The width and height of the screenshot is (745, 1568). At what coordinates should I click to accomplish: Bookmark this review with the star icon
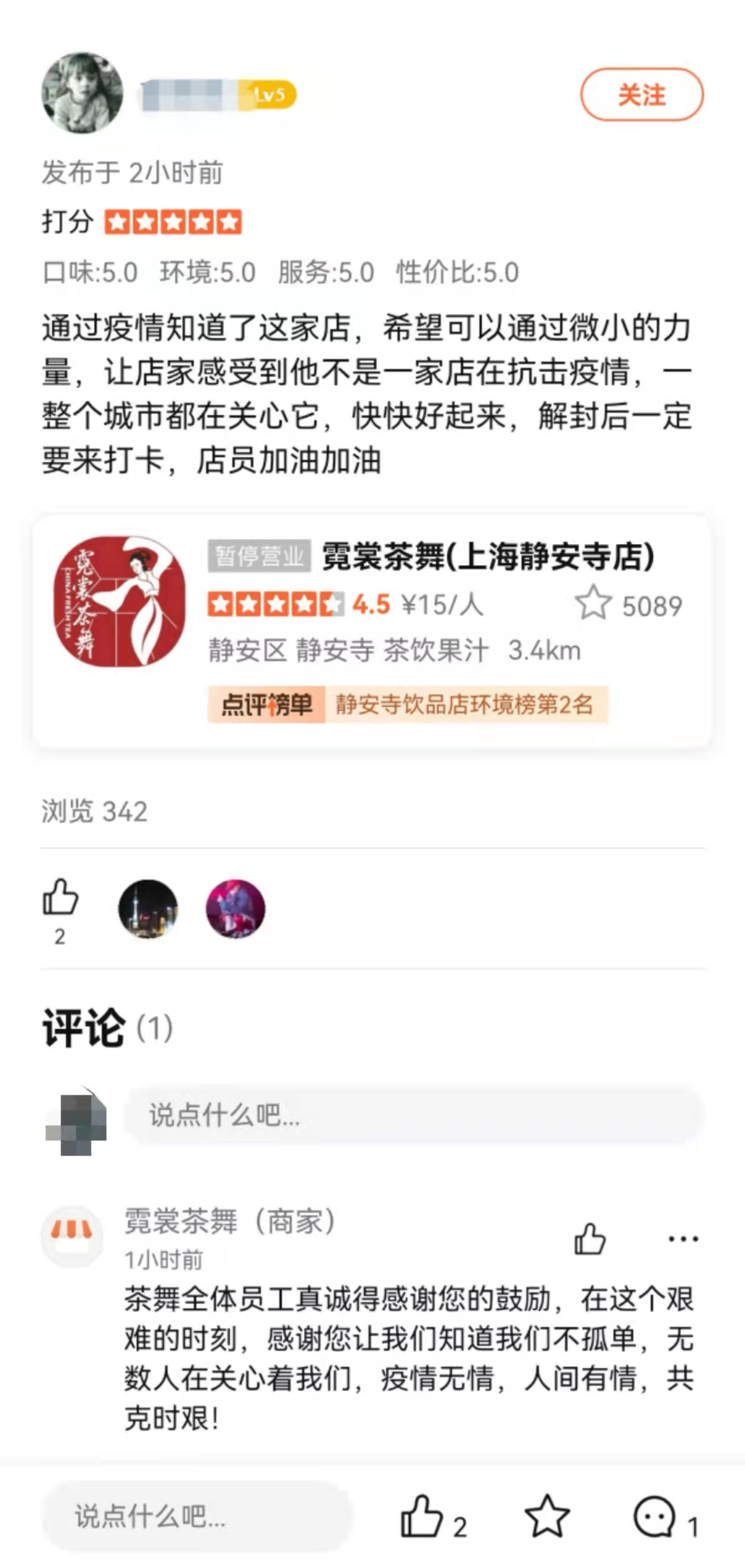coord(547,1516)
